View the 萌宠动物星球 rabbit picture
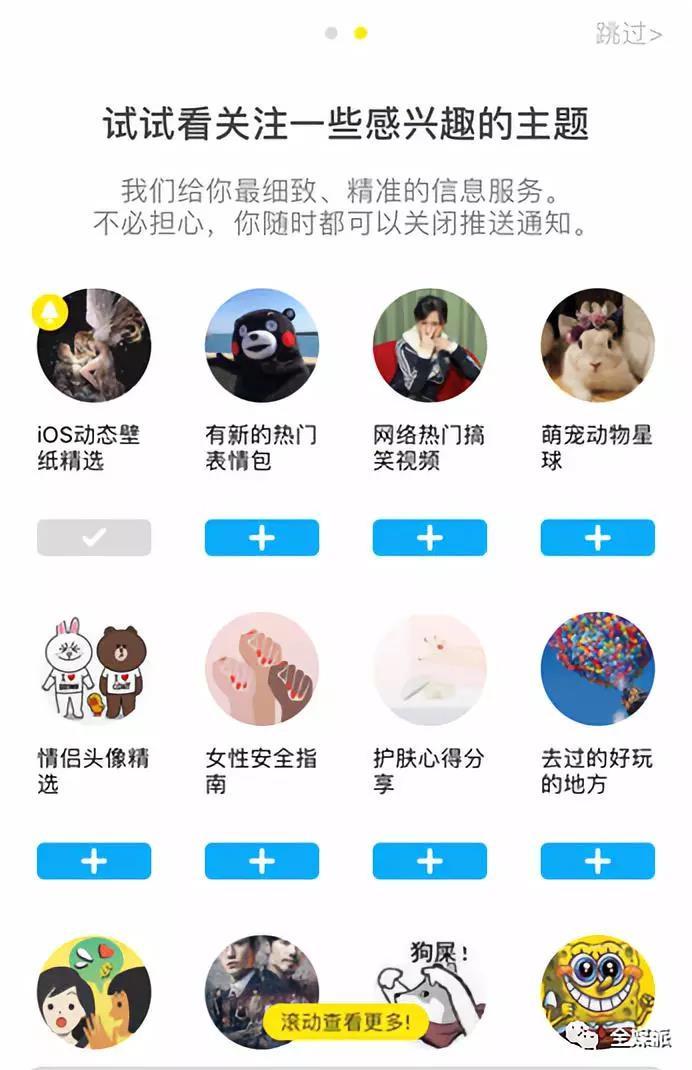The image size is (692, 1070). (x=598, y=345)
